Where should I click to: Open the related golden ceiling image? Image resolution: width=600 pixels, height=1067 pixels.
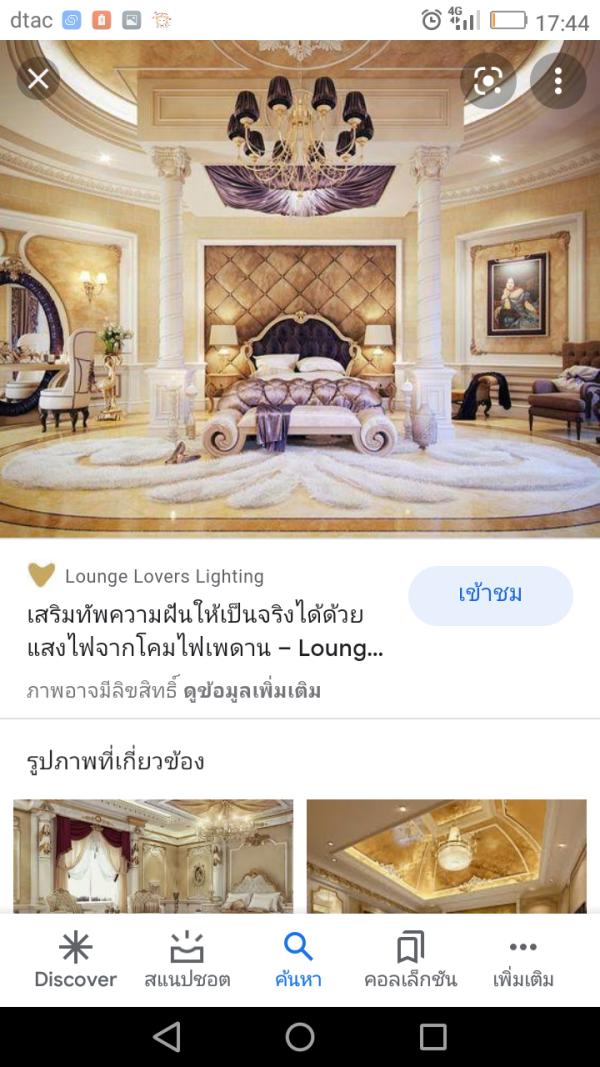pyautogui.click(x=446, y=855)
